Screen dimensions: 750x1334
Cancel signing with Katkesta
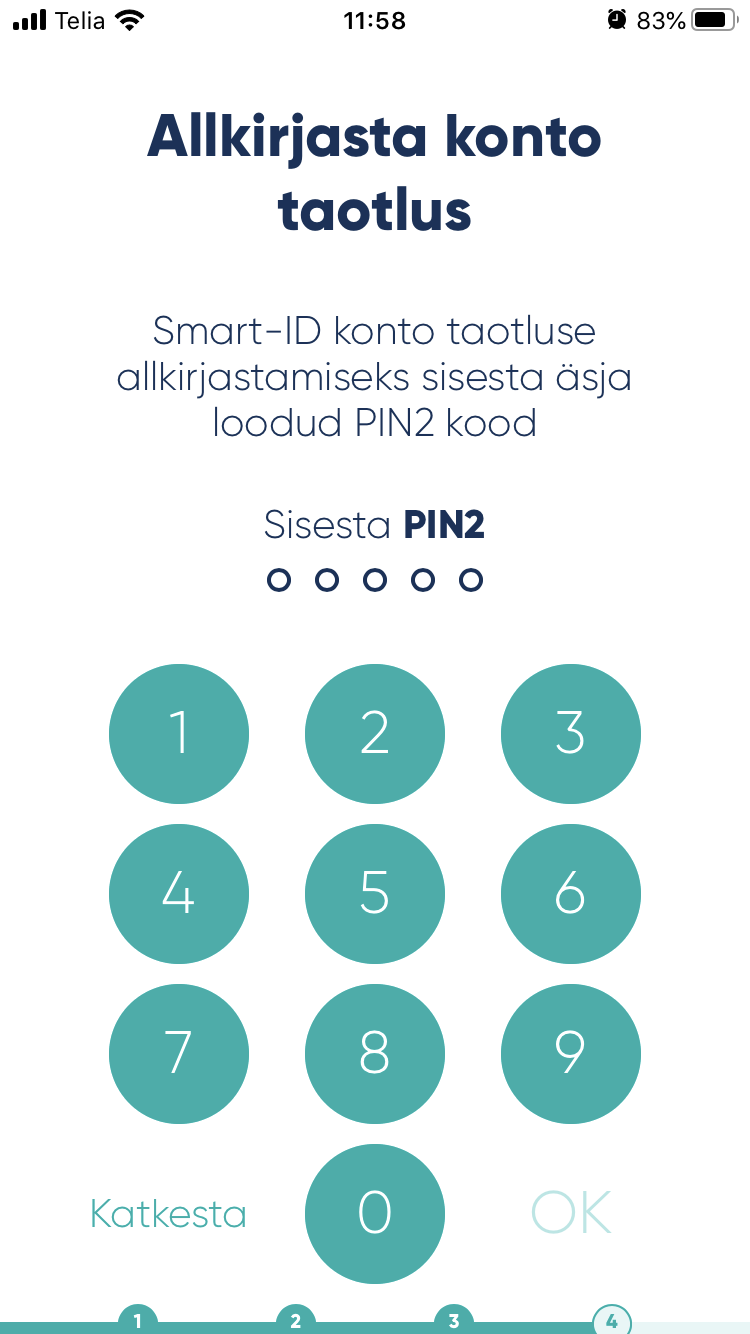tap(168, 1214)
